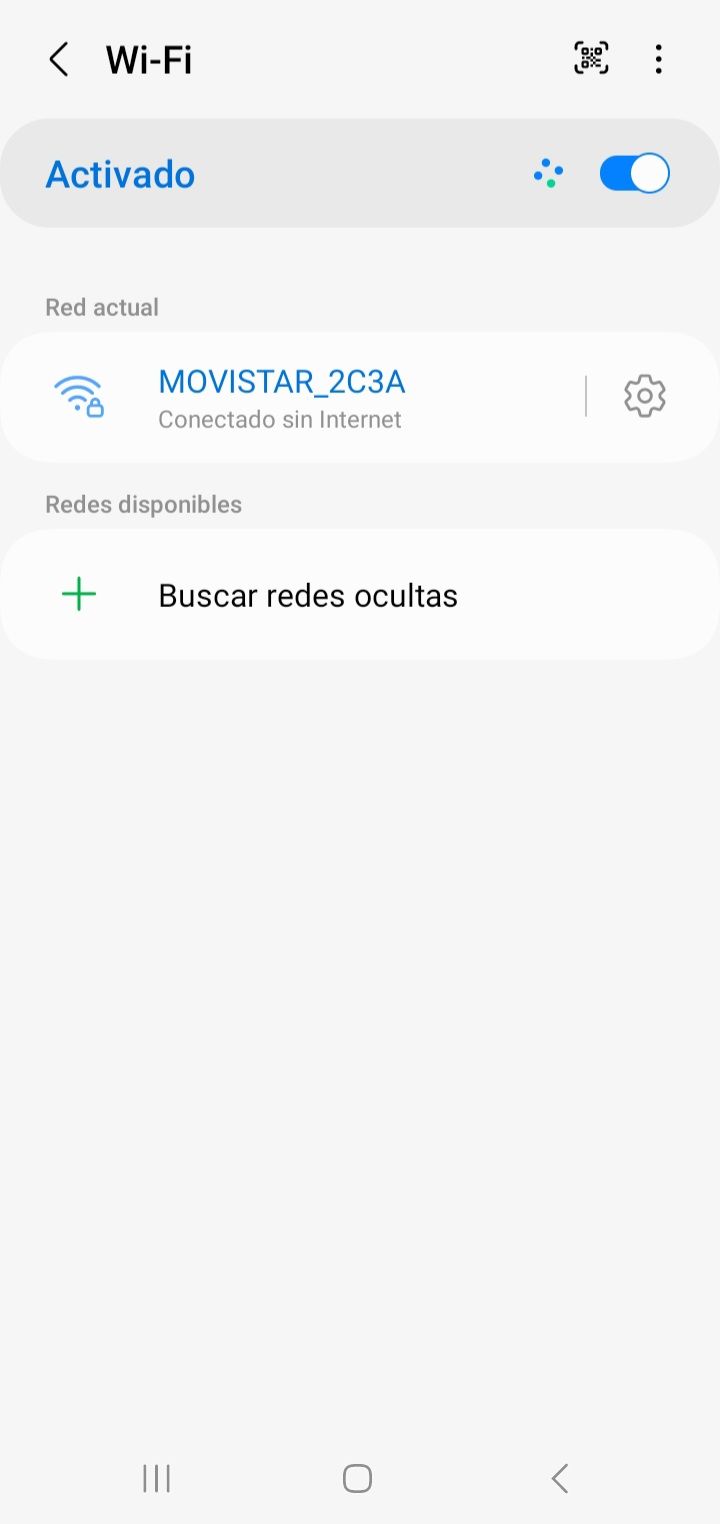The height and width of the screenshot is (1524, 720).
Task: Tap the back arrow beside Wi-Fi title
Action: [x=58, y=58]
